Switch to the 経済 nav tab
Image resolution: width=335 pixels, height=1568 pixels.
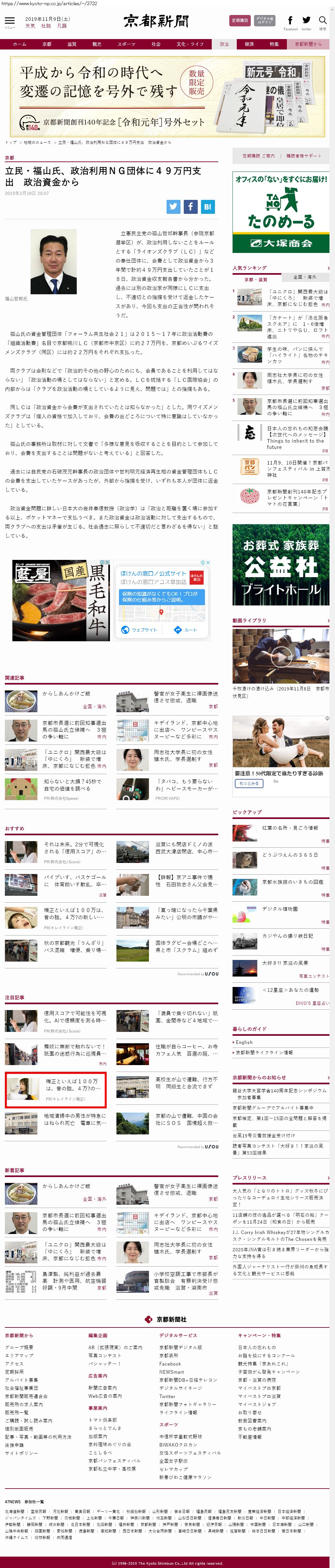point(249,45)
